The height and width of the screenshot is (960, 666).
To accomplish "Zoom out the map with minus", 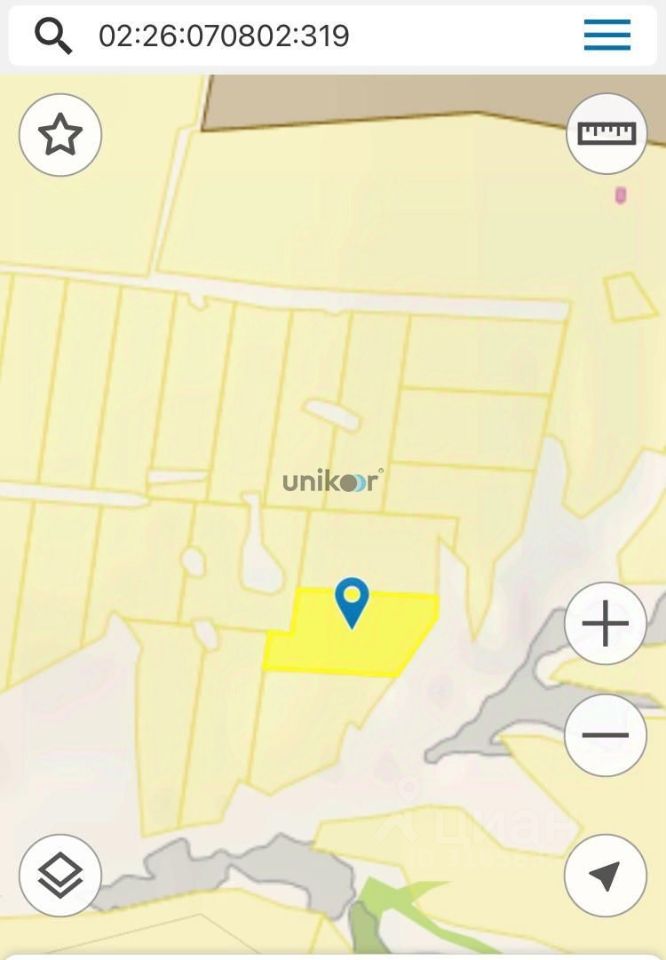I will (605, 736).
